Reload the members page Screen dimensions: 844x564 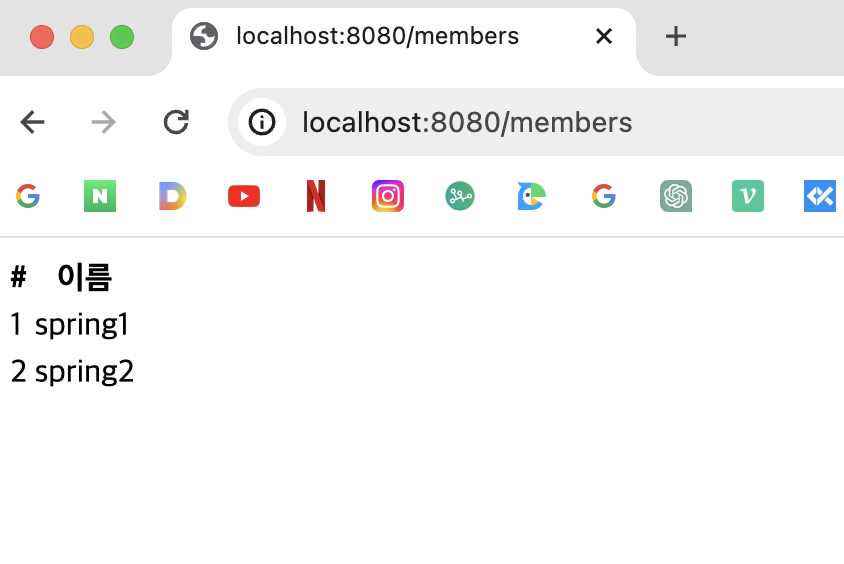176,122
